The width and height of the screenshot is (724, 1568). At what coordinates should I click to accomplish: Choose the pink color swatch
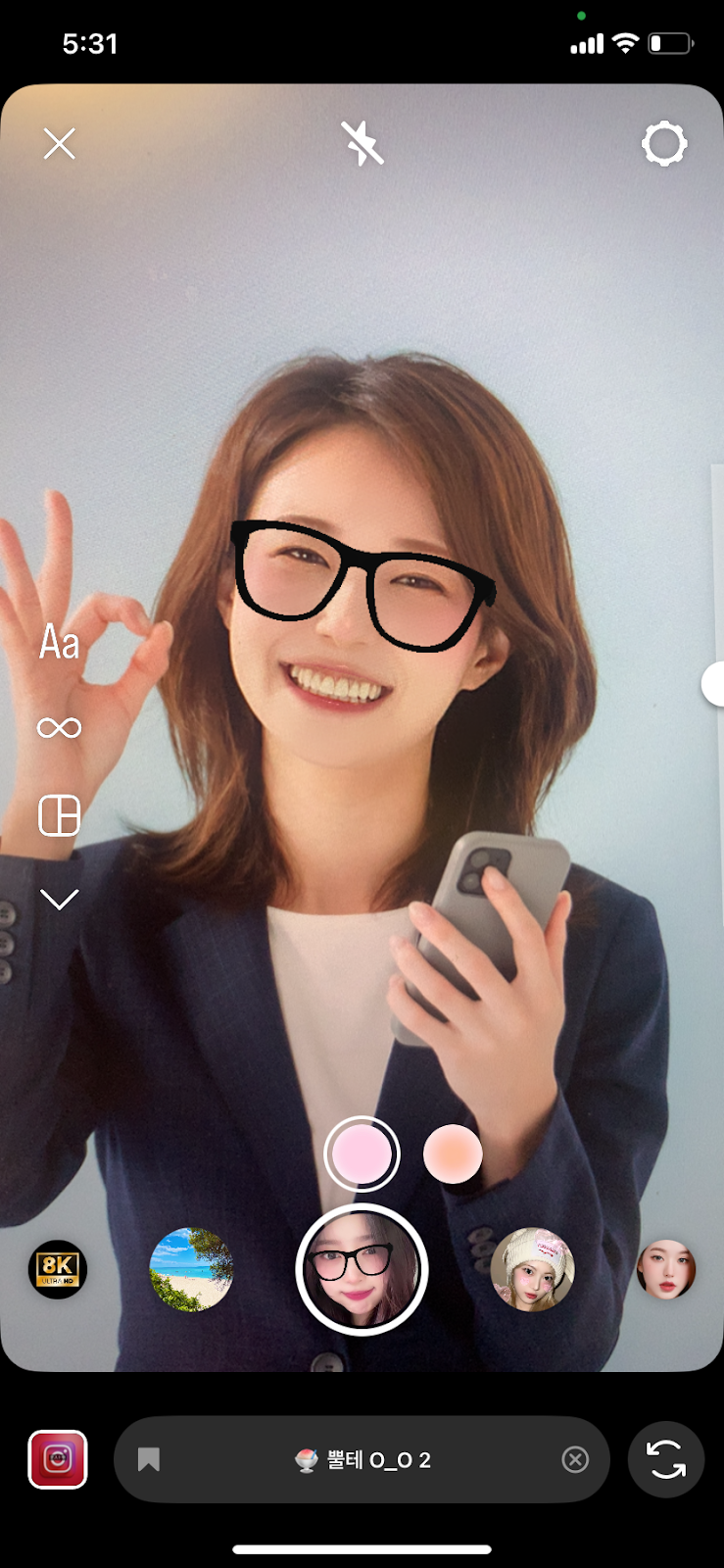click(x=362, y=1153)
